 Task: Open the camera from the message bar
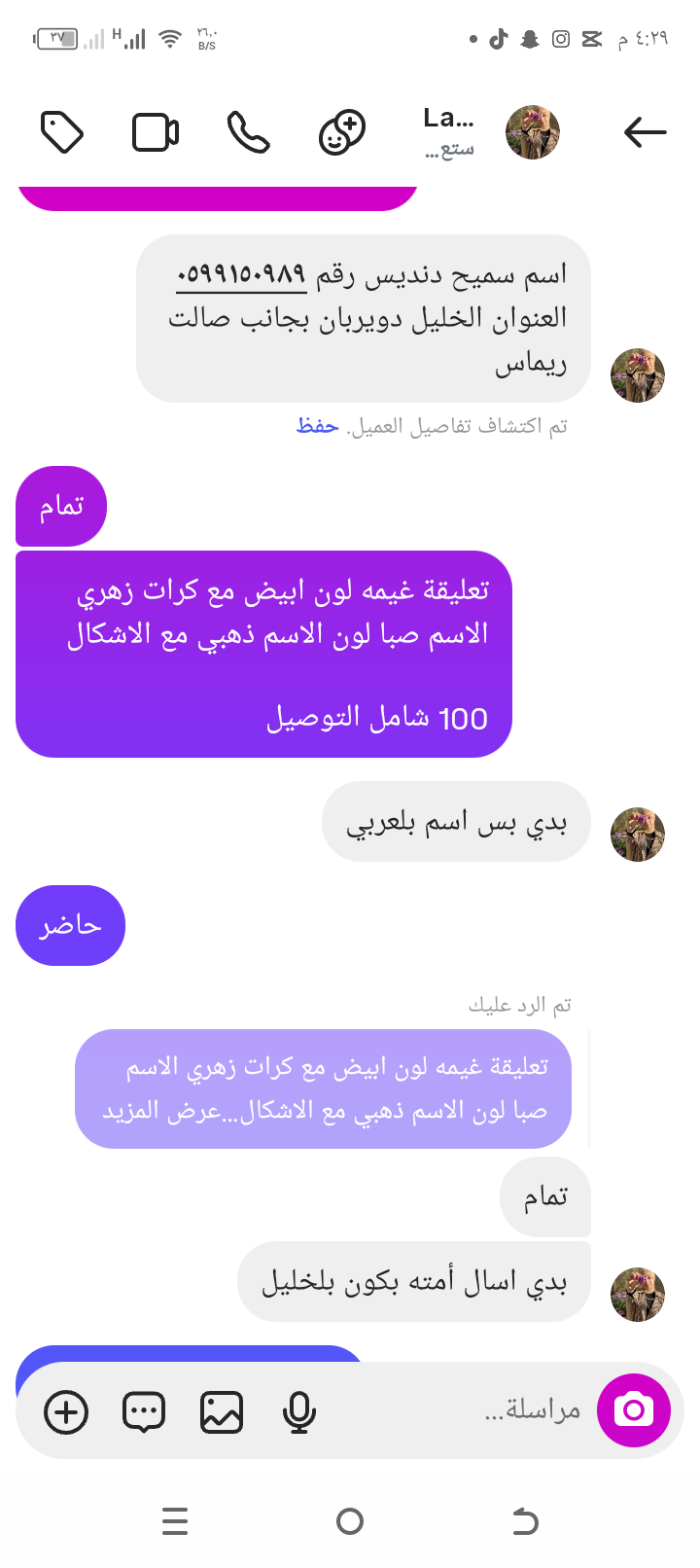pyautogui.click(x=634, y=1410)
